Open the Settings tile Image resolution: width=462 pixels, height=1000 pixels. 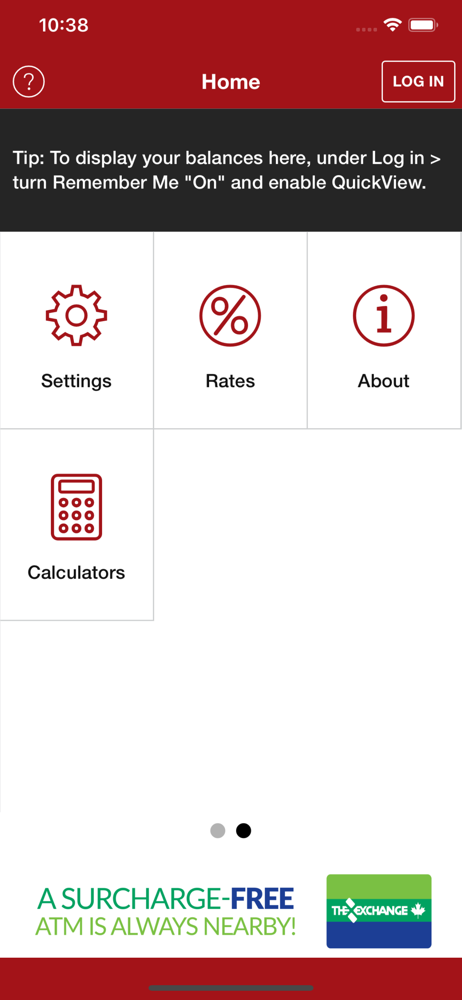click(77, 330)
